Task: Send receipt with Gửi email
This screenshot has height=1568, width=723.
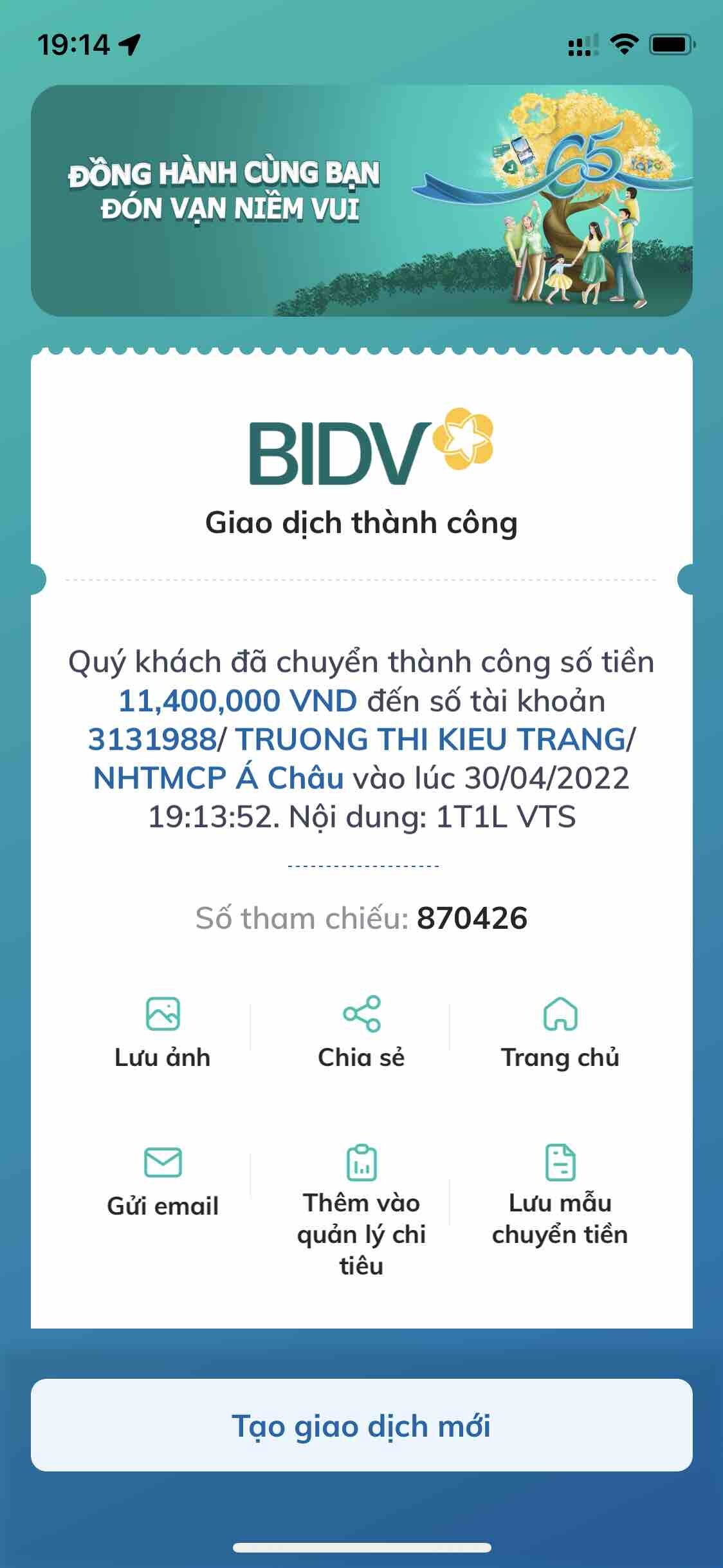Action: [163, 1181]
